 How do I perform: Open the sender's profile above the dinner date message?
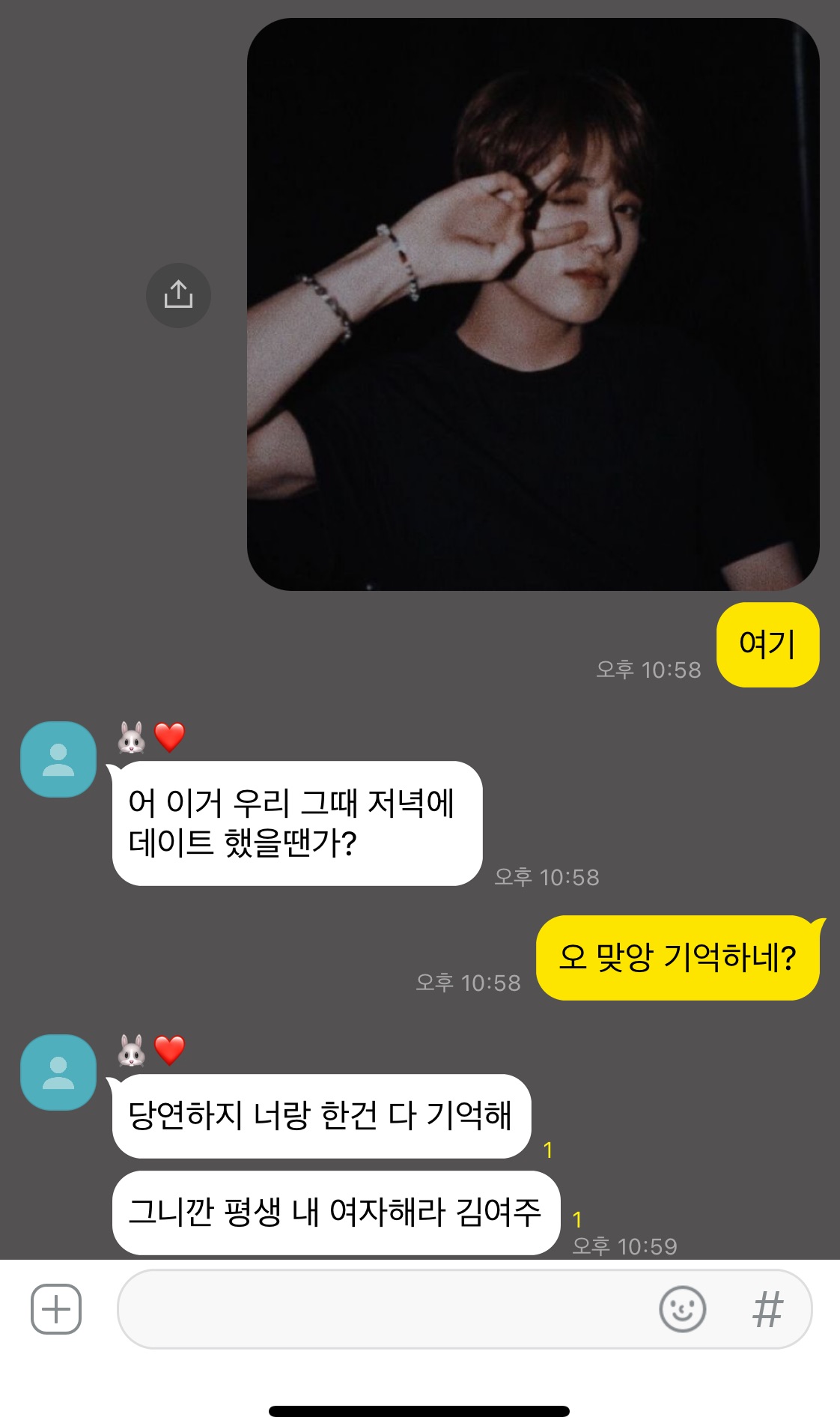tap(58, 759)
